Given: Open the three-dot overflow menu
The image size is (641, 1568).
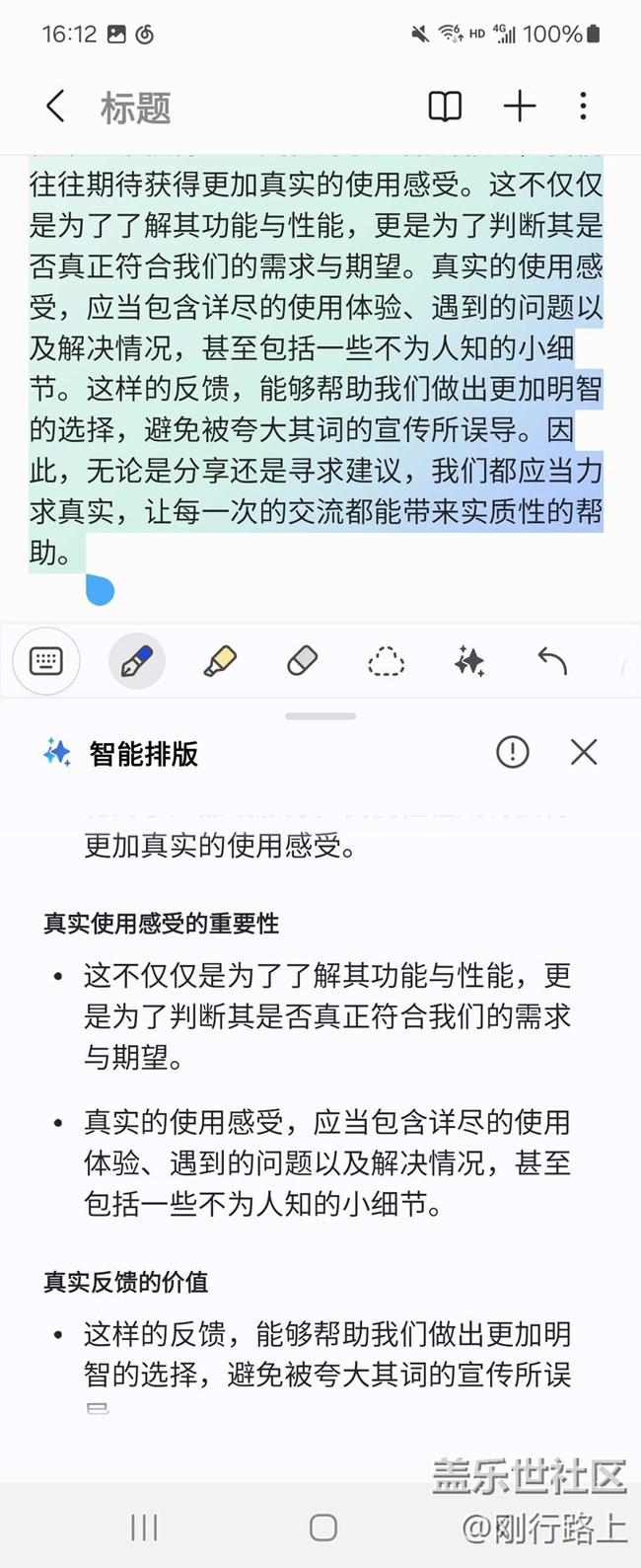Looking at the screenshot, I should pos(583,107).
